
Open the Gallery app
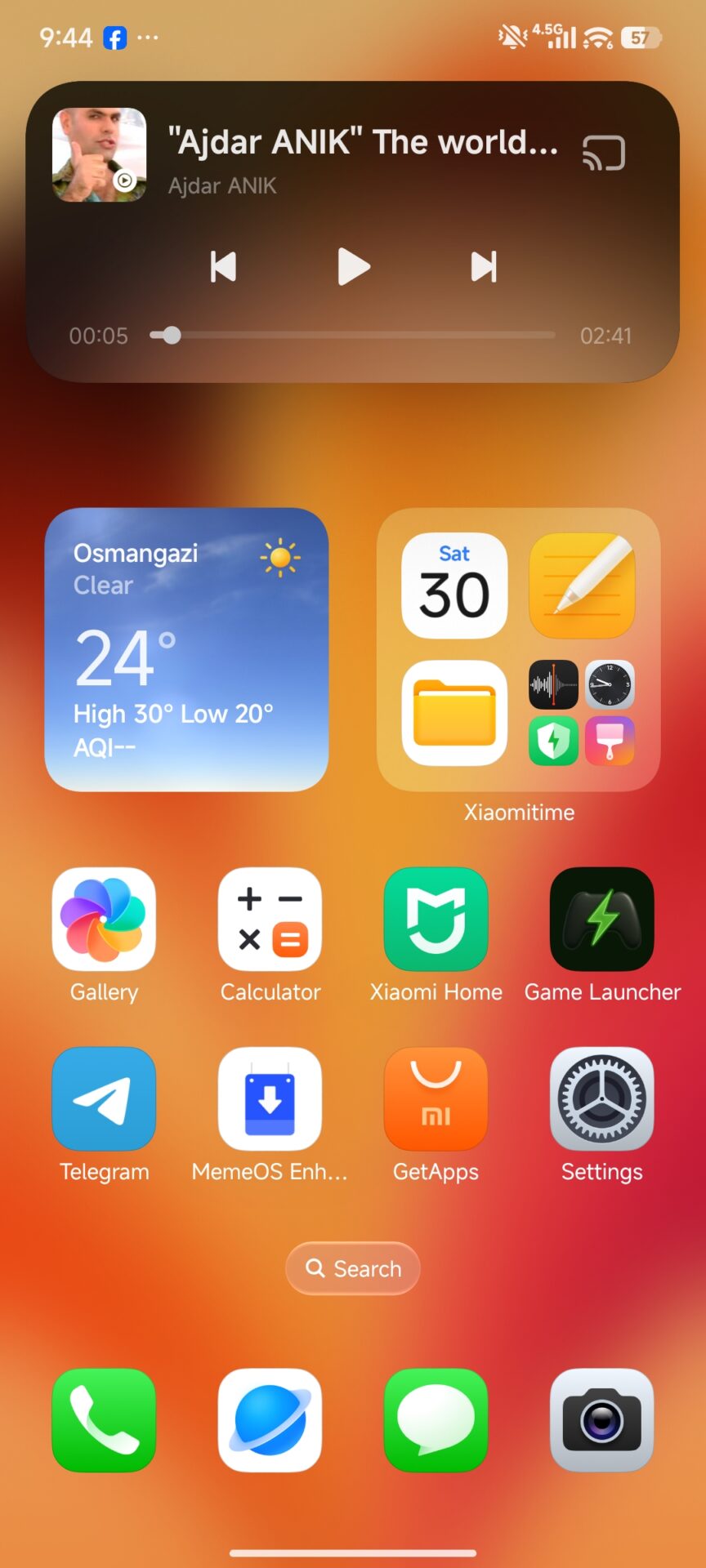[104, 920]
